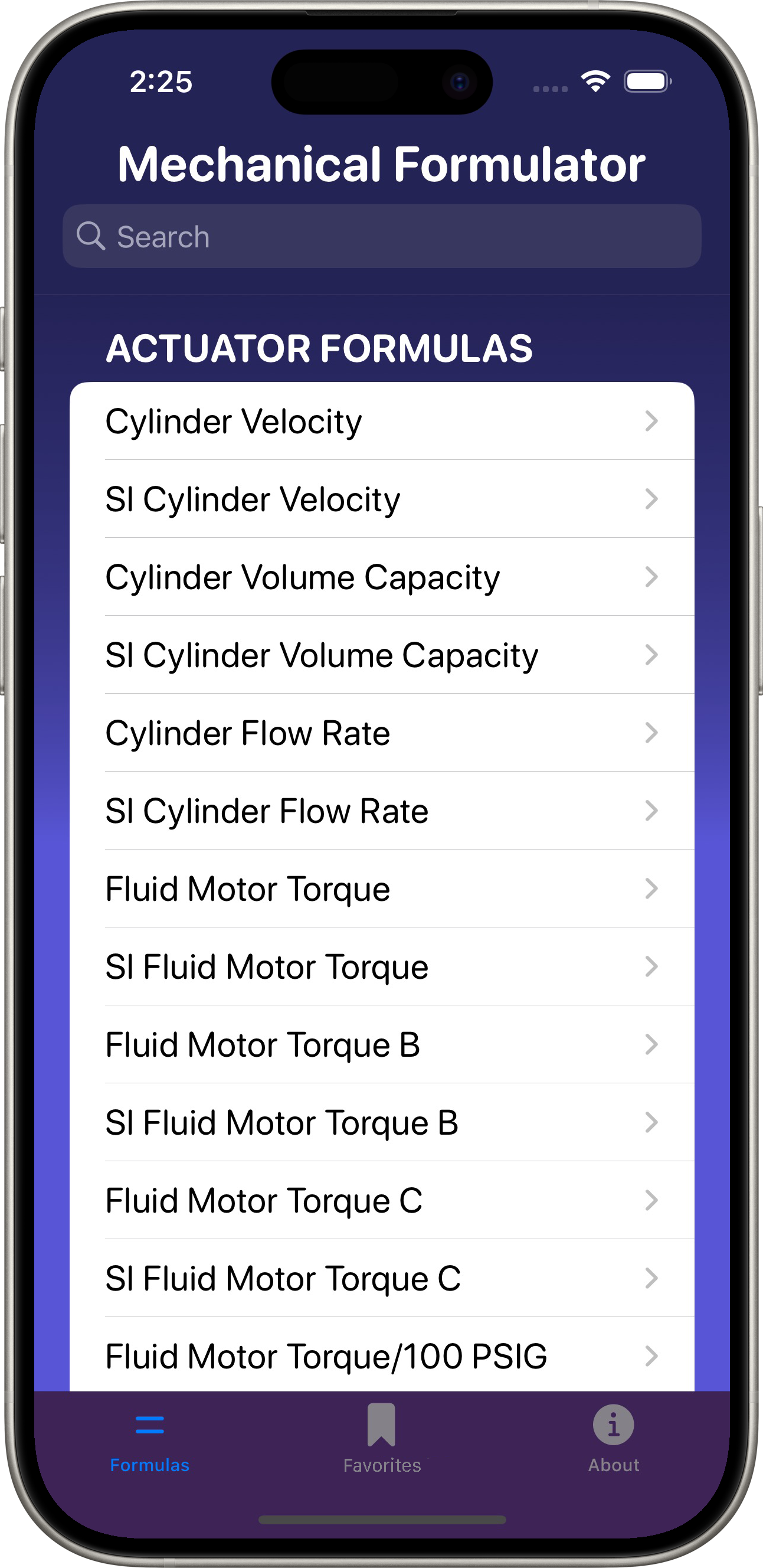Expand SI Fluid Motor Torque C details
The image size is (763, 1568).
(381, 1278)
